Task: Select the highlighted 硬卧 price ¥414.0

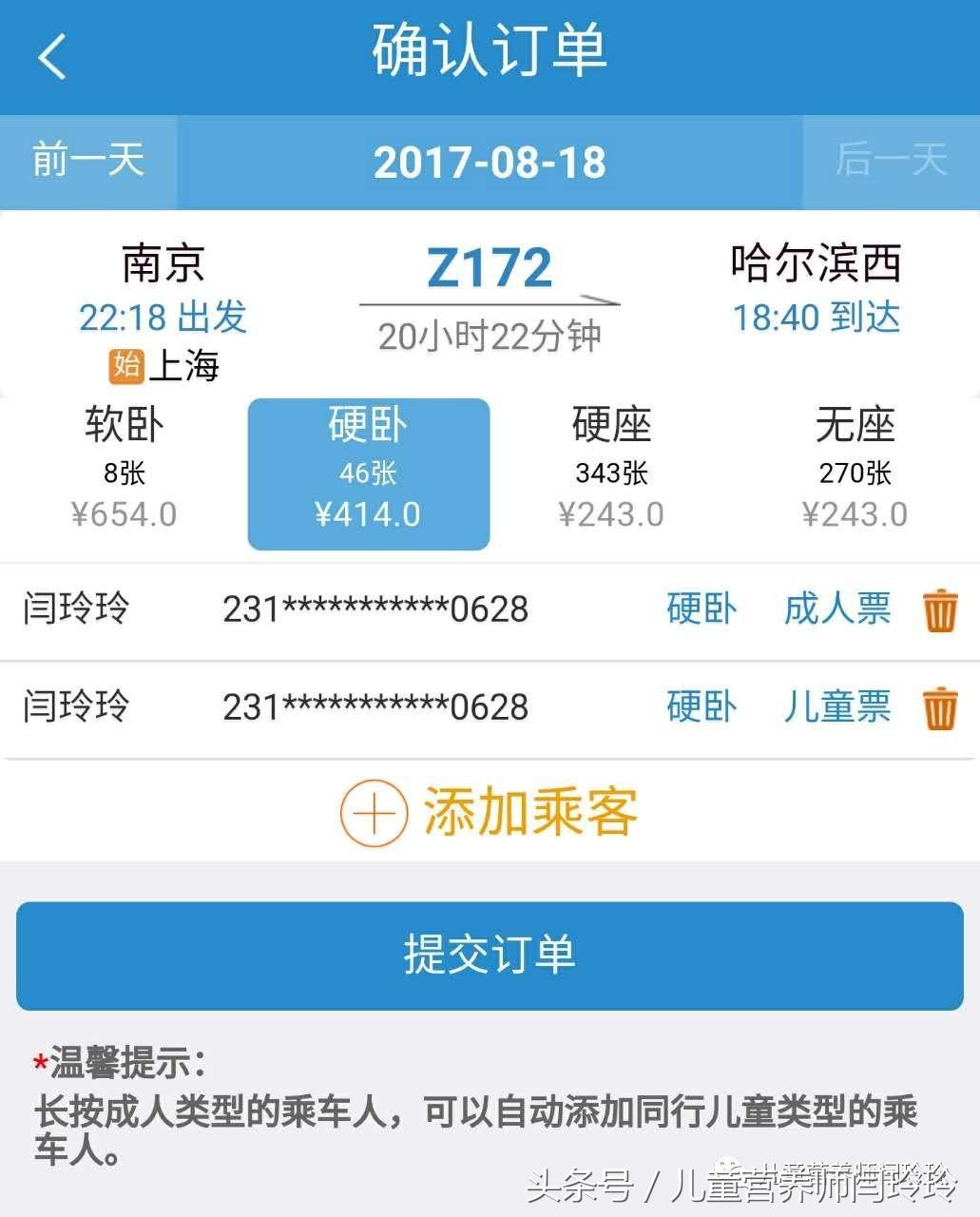Action: tap(368, 513)
